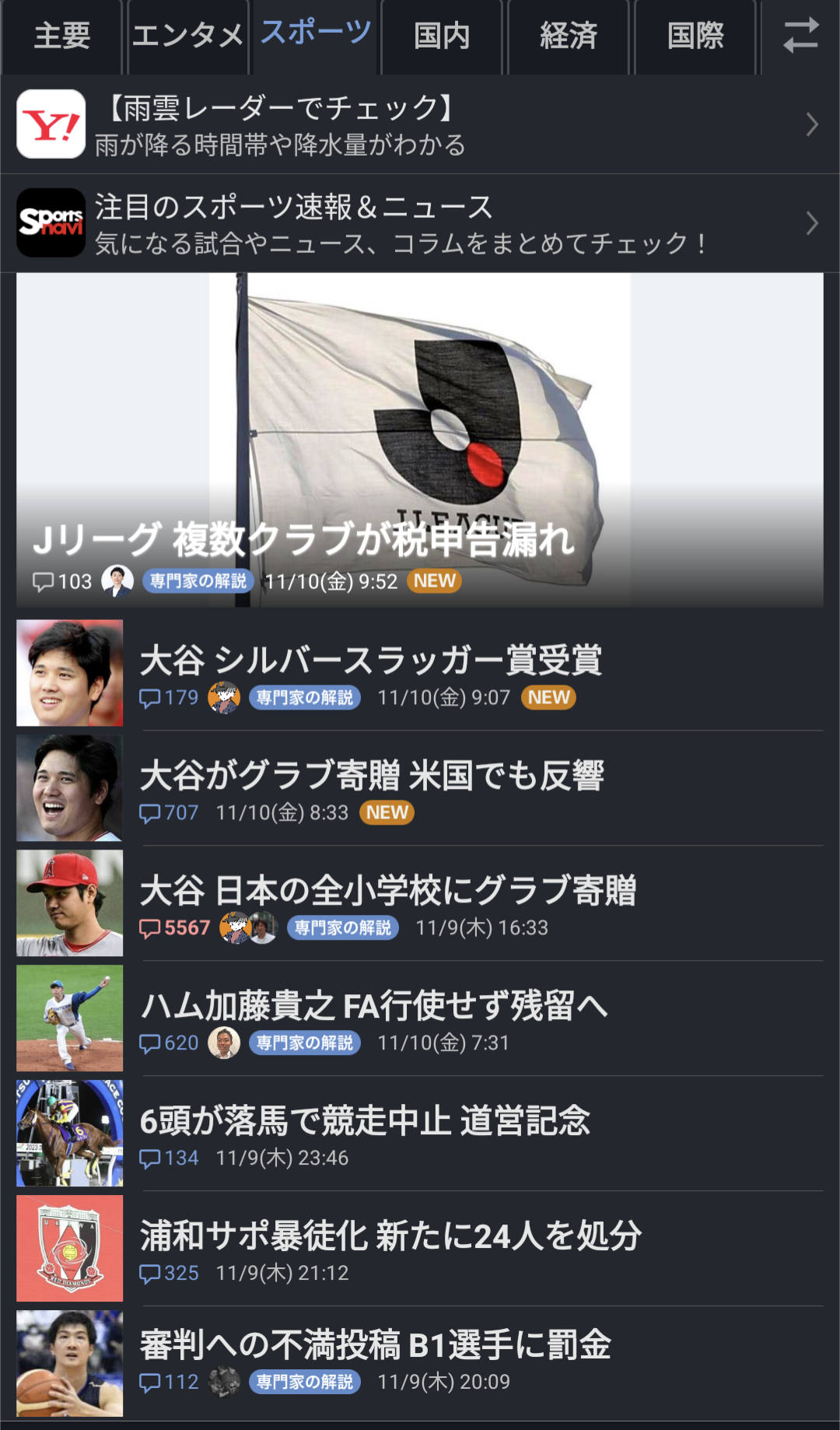Select the 国内 news tab

(442, 37)
